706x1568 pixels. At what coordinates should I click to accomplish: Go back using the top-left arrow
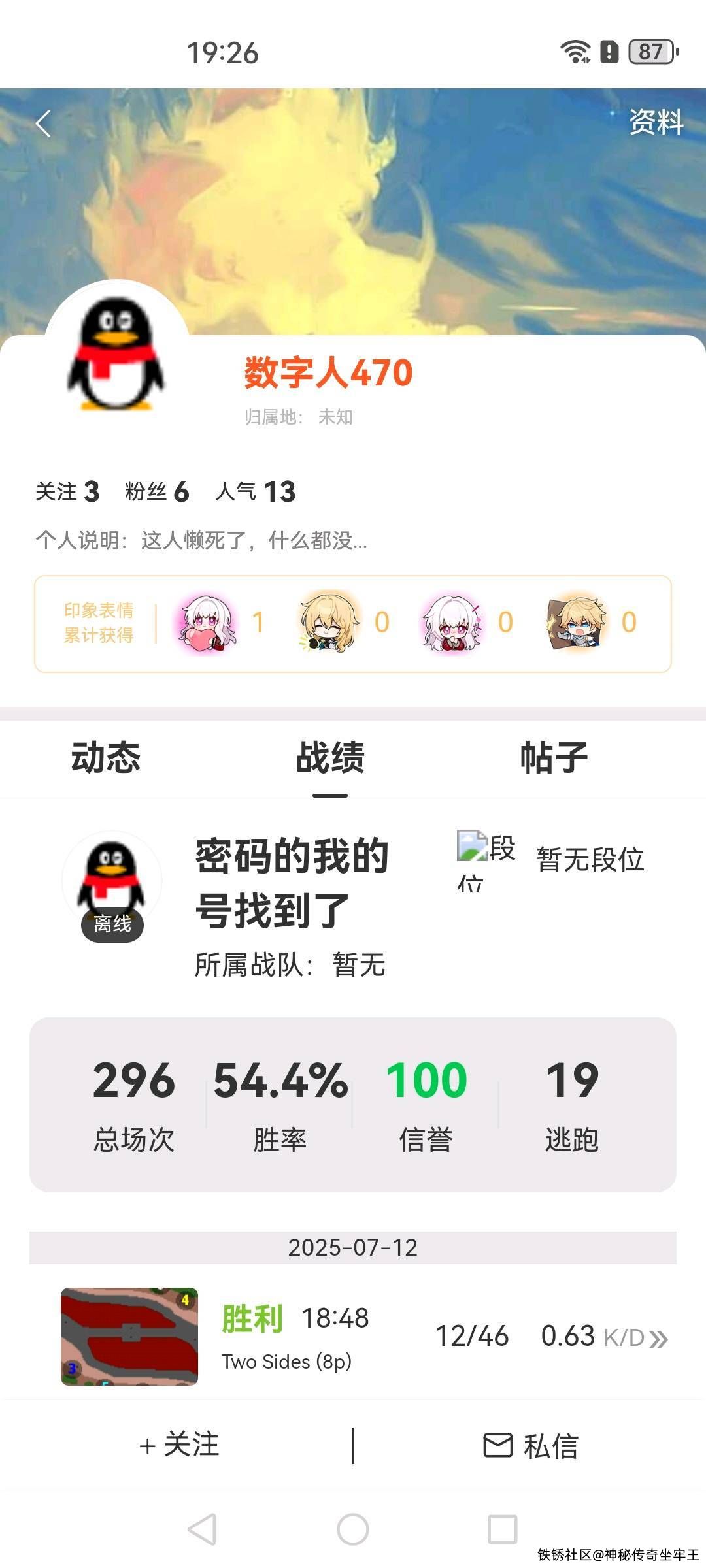pos(43,123)
